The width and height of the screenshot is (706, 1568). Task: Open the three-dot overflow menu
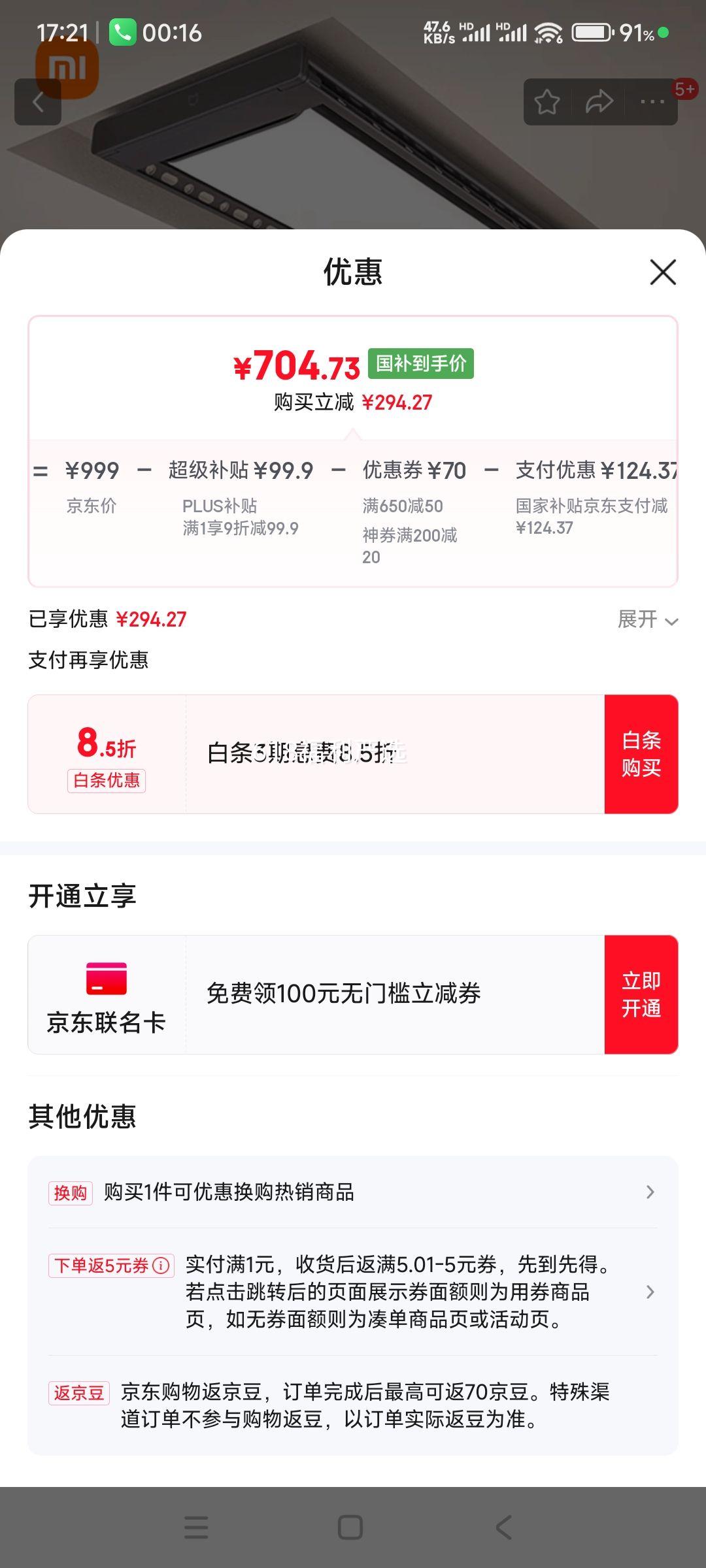point(652,102)
